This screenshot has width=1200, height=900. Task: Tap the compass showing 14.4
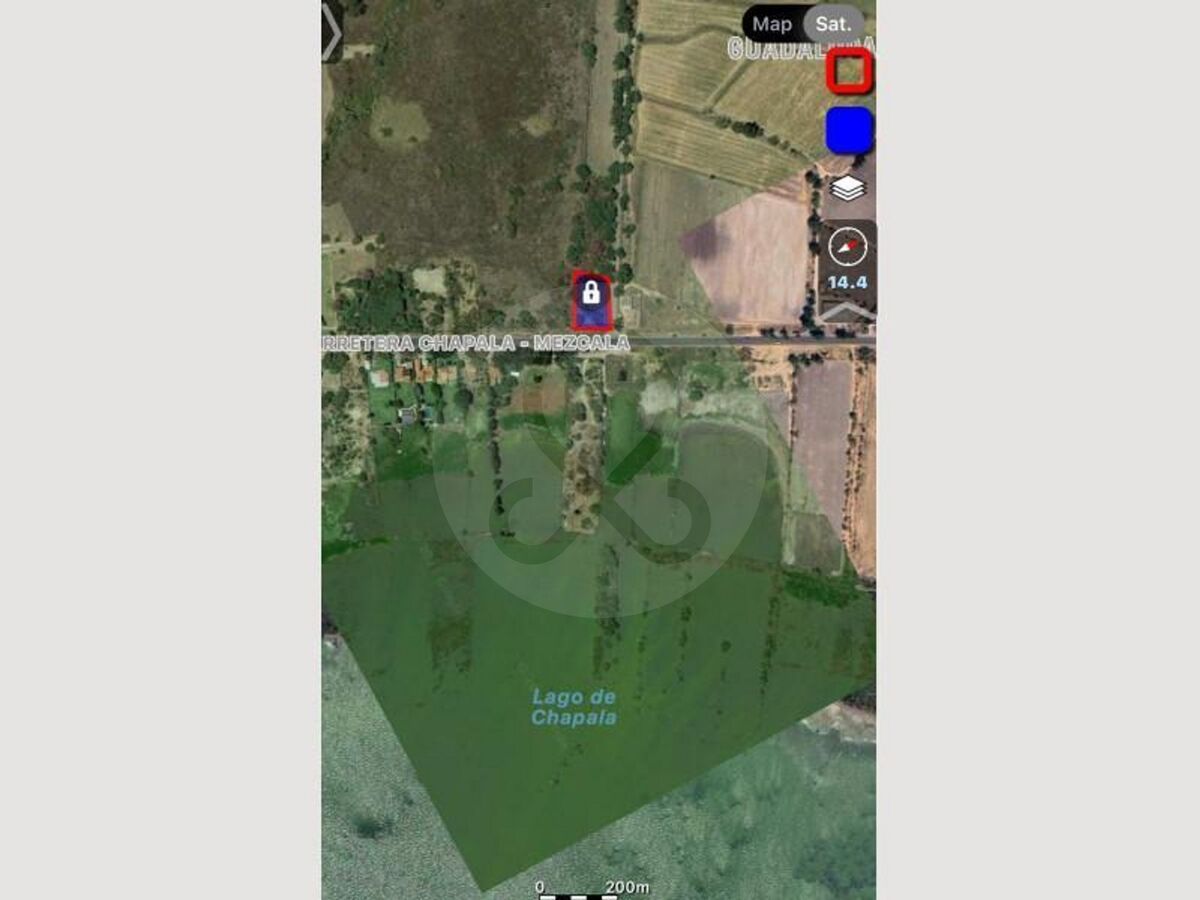coord(848,256)
